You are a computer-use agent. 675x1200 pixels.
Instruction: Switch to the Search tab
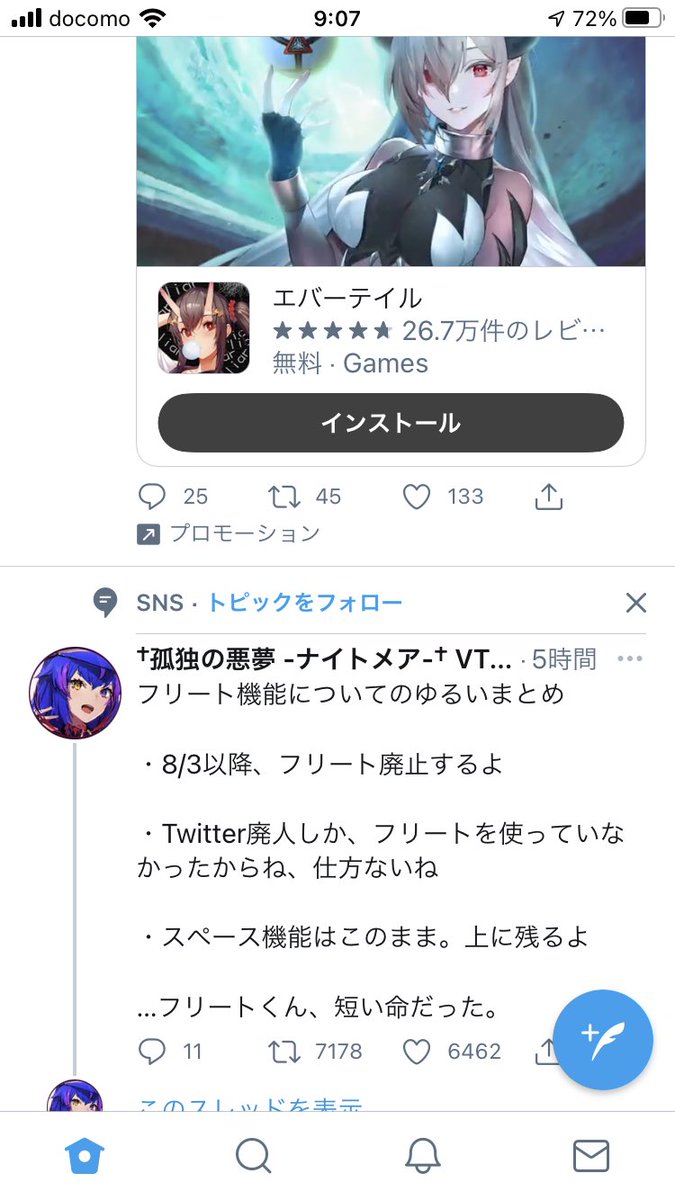[x=253, y=1156]
